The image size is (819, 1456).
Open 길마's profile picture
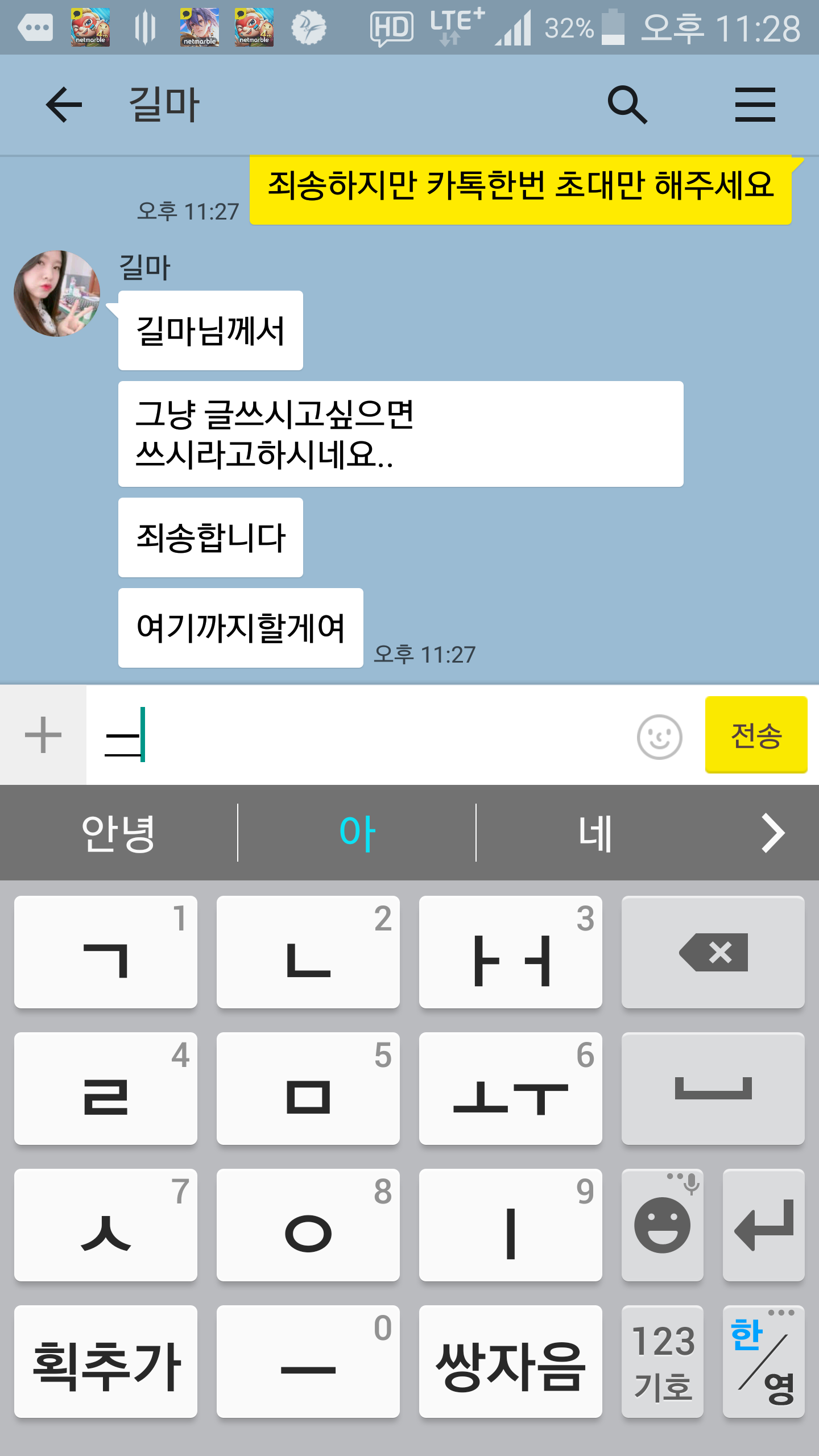(x=57, y=293)
